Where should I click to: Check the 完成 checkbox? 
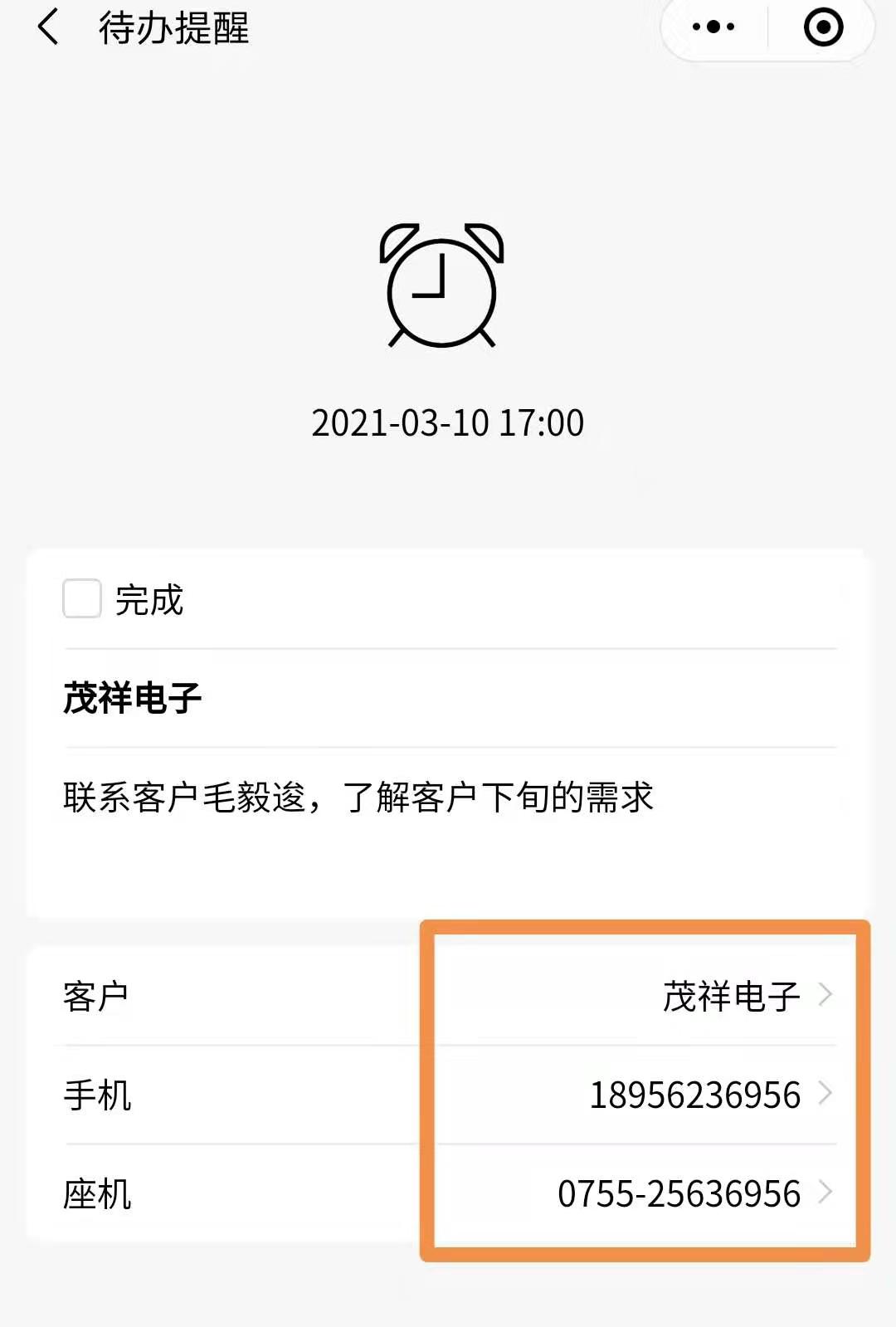coord(82,599)
